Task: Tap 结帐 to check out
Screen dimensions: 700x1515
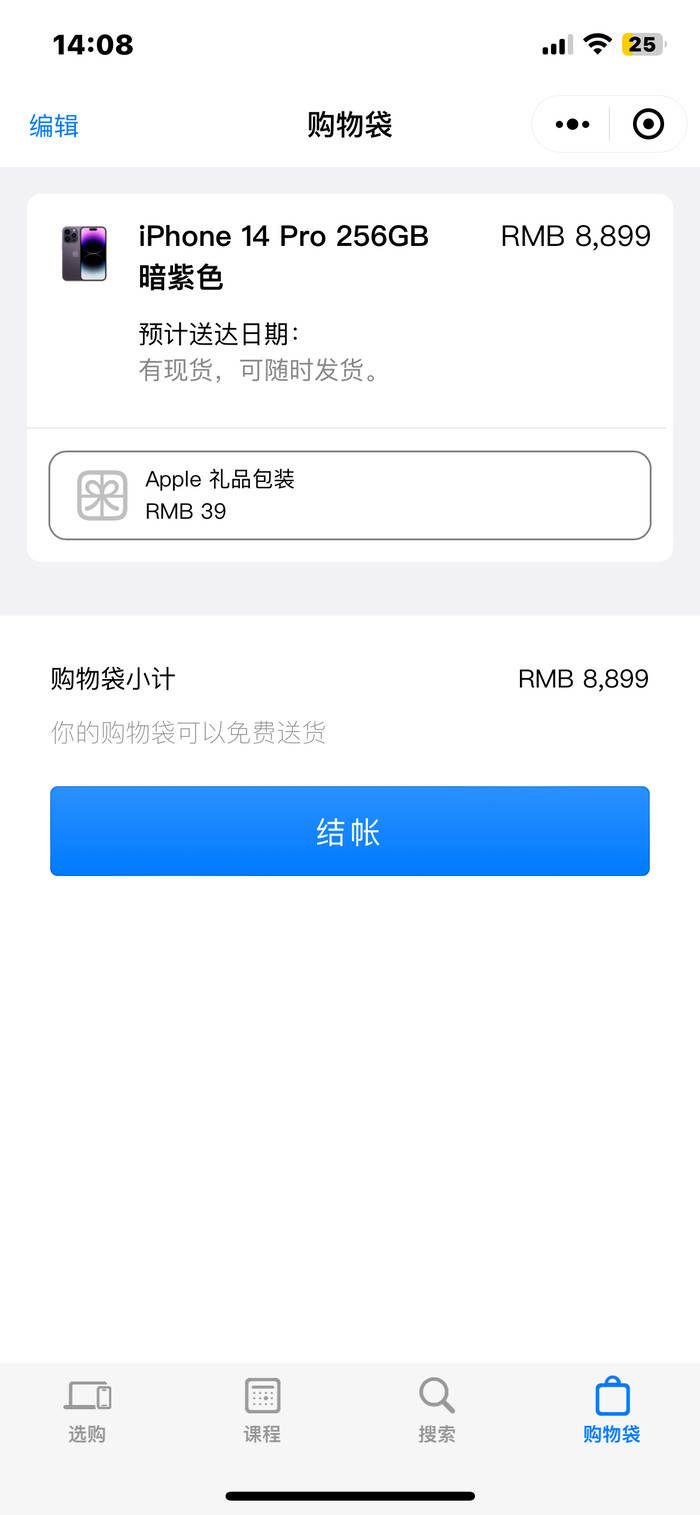Action: click(349, 831)
